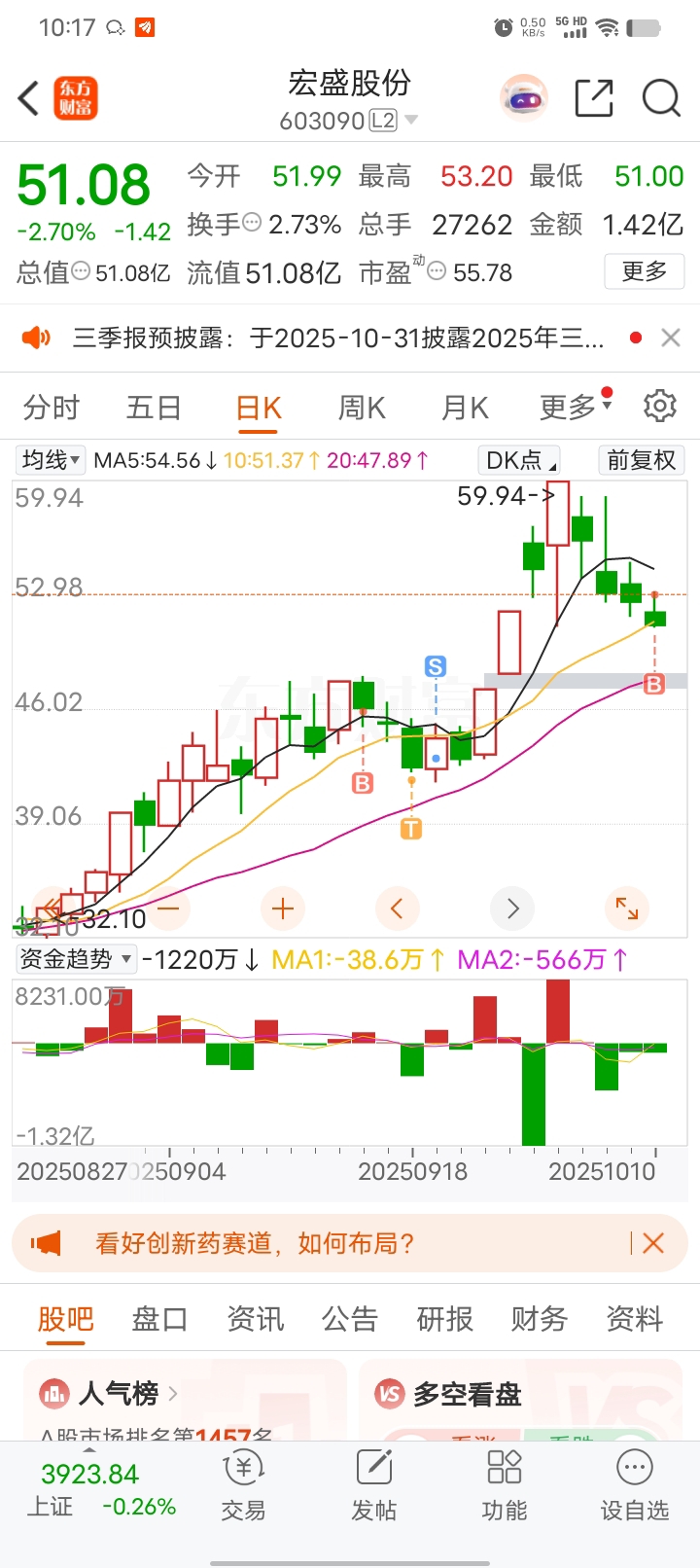Expand the 资金趋势 indicator dropdown
This screenshot has height=1568, width=700.
click(x=75, y=960)
